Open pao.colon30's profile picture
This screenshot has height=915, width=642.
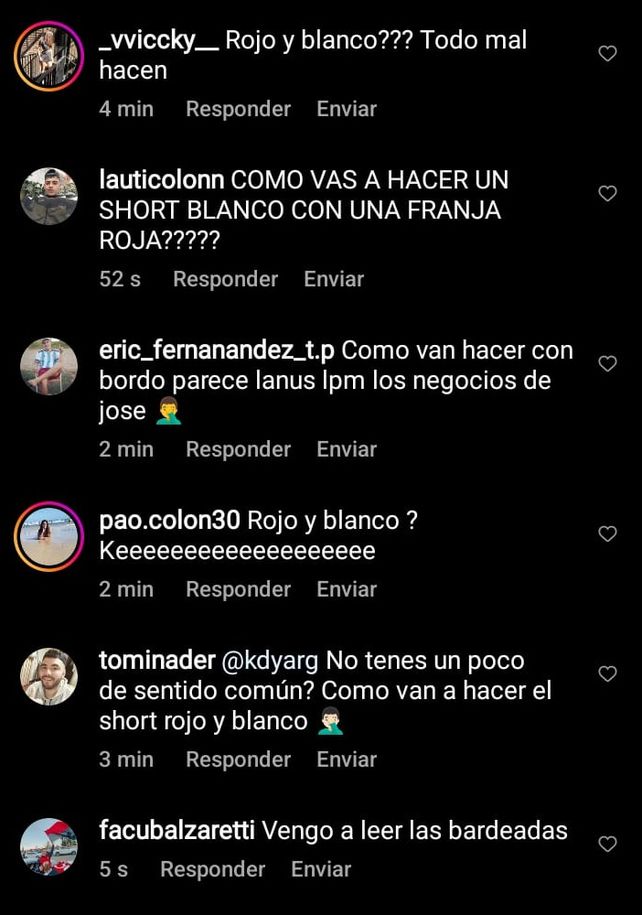pyautogui.click(x=49, y=537)
